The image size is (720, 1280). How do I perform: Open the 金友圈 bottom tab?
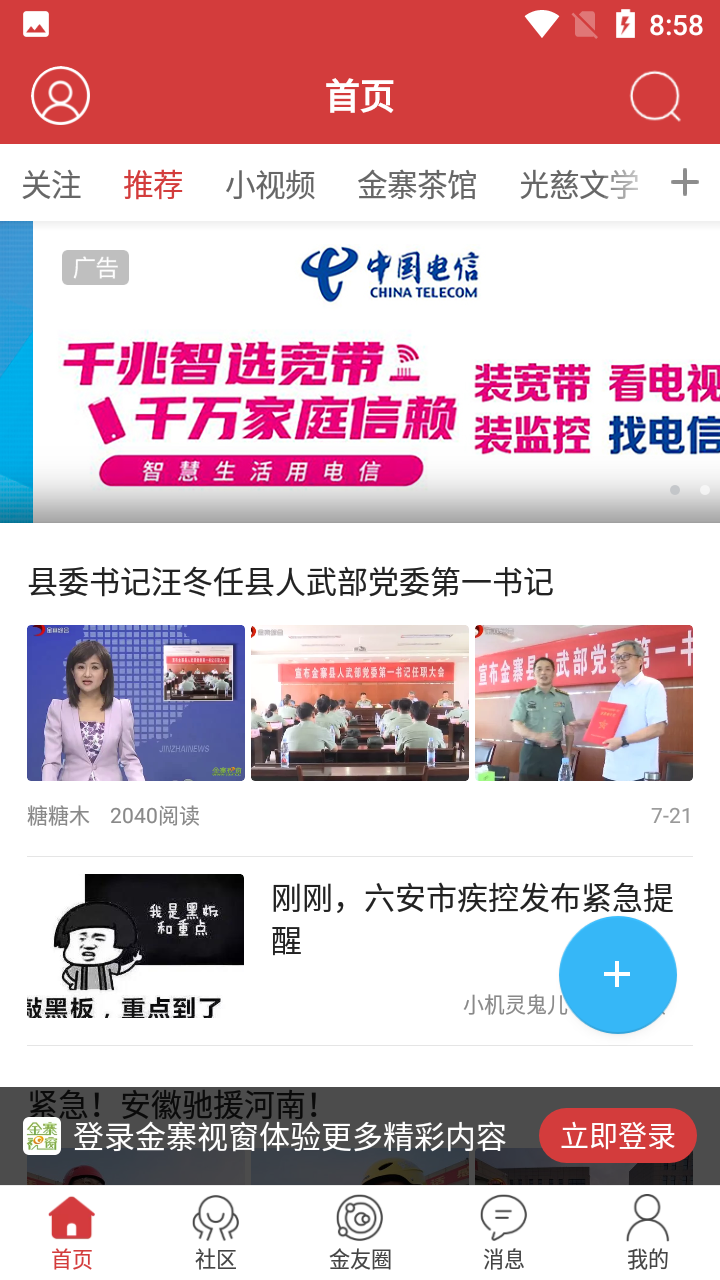[x=360, y=1232]
